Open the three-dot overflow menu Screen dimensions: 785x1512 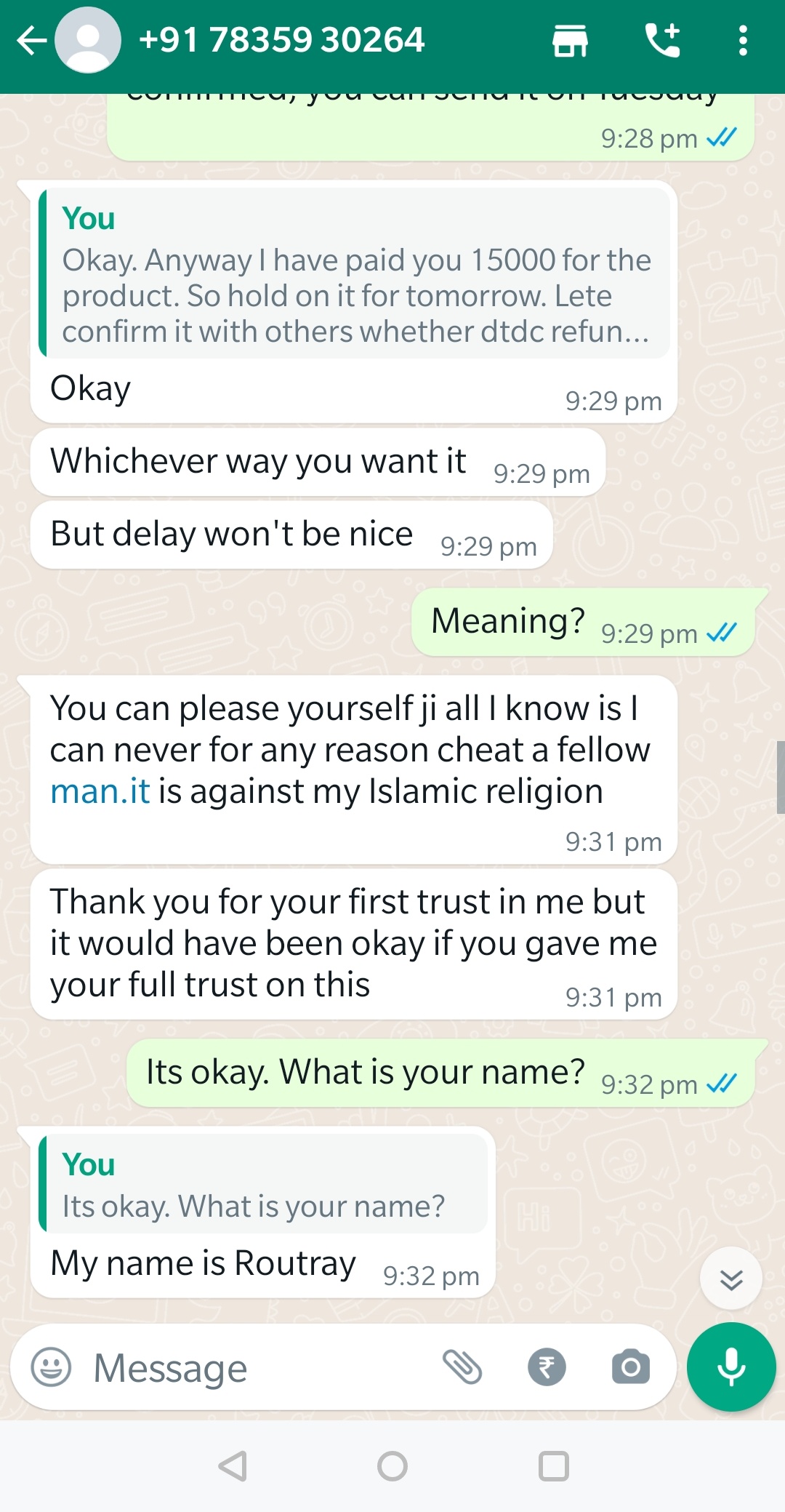tap(742, 41)
